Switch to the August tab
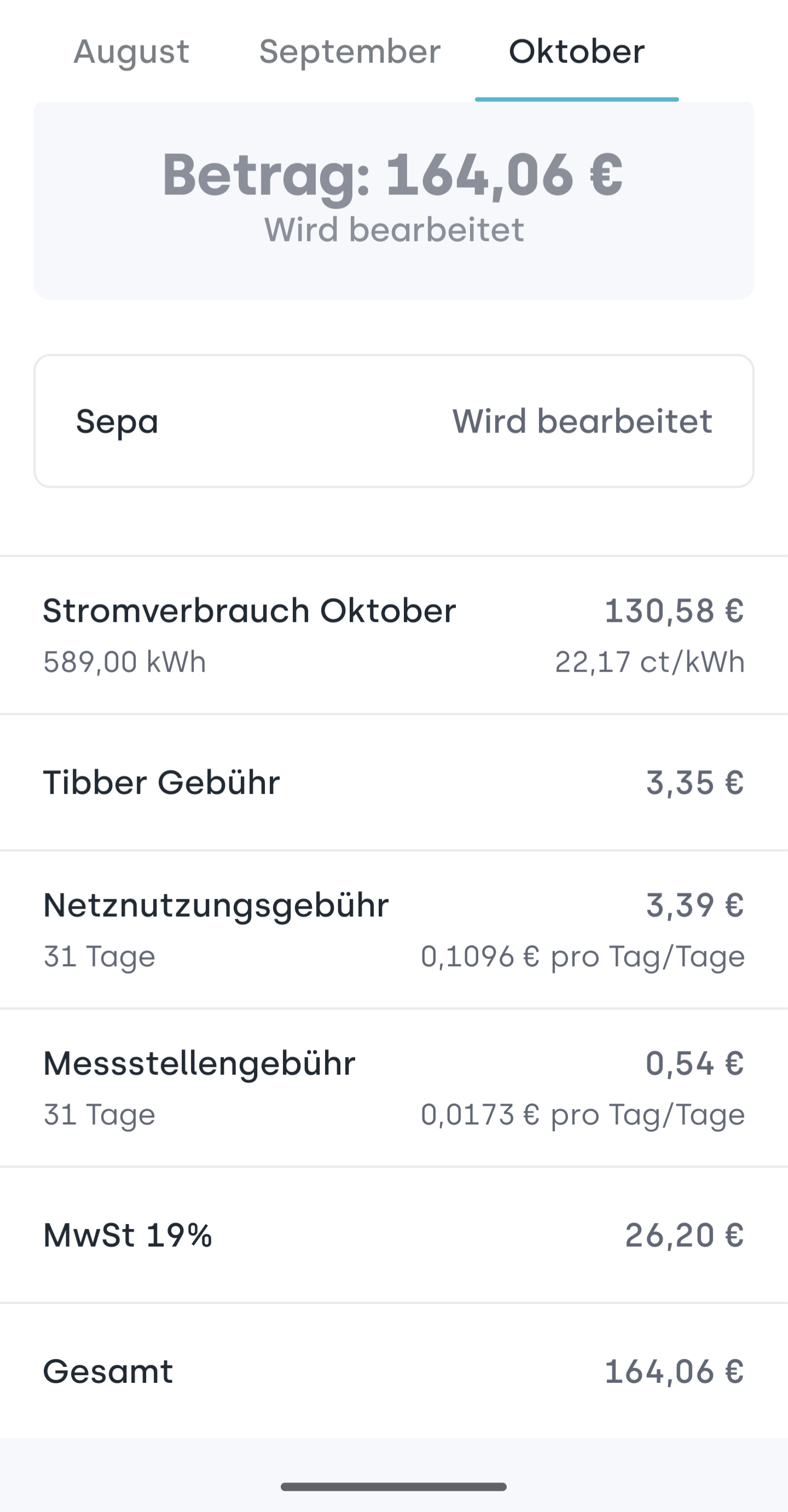 click(x=131, y=51)
